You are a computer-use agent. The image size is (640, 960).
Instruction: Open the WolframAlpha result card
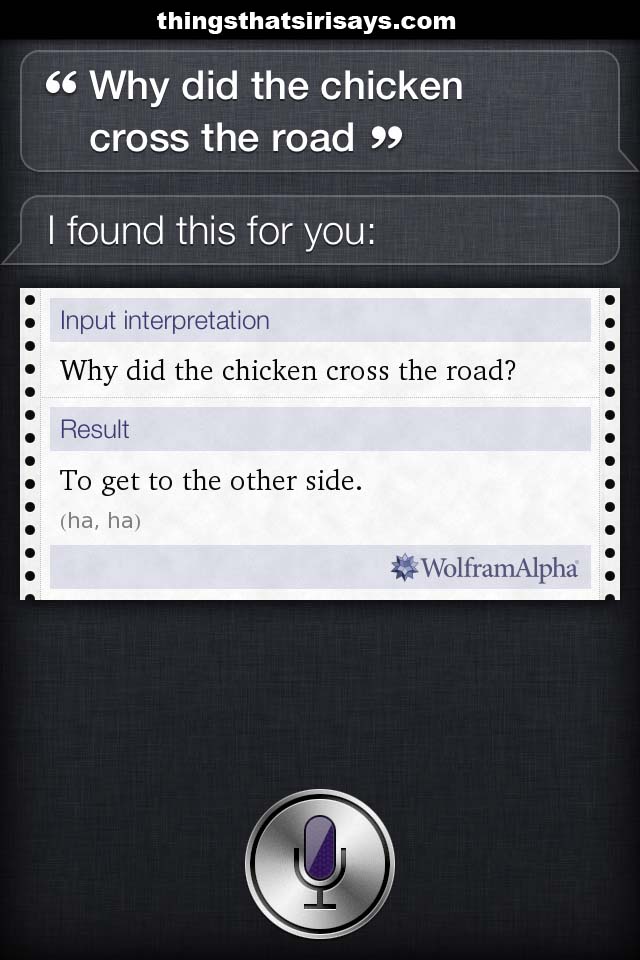tap(319, 444)
